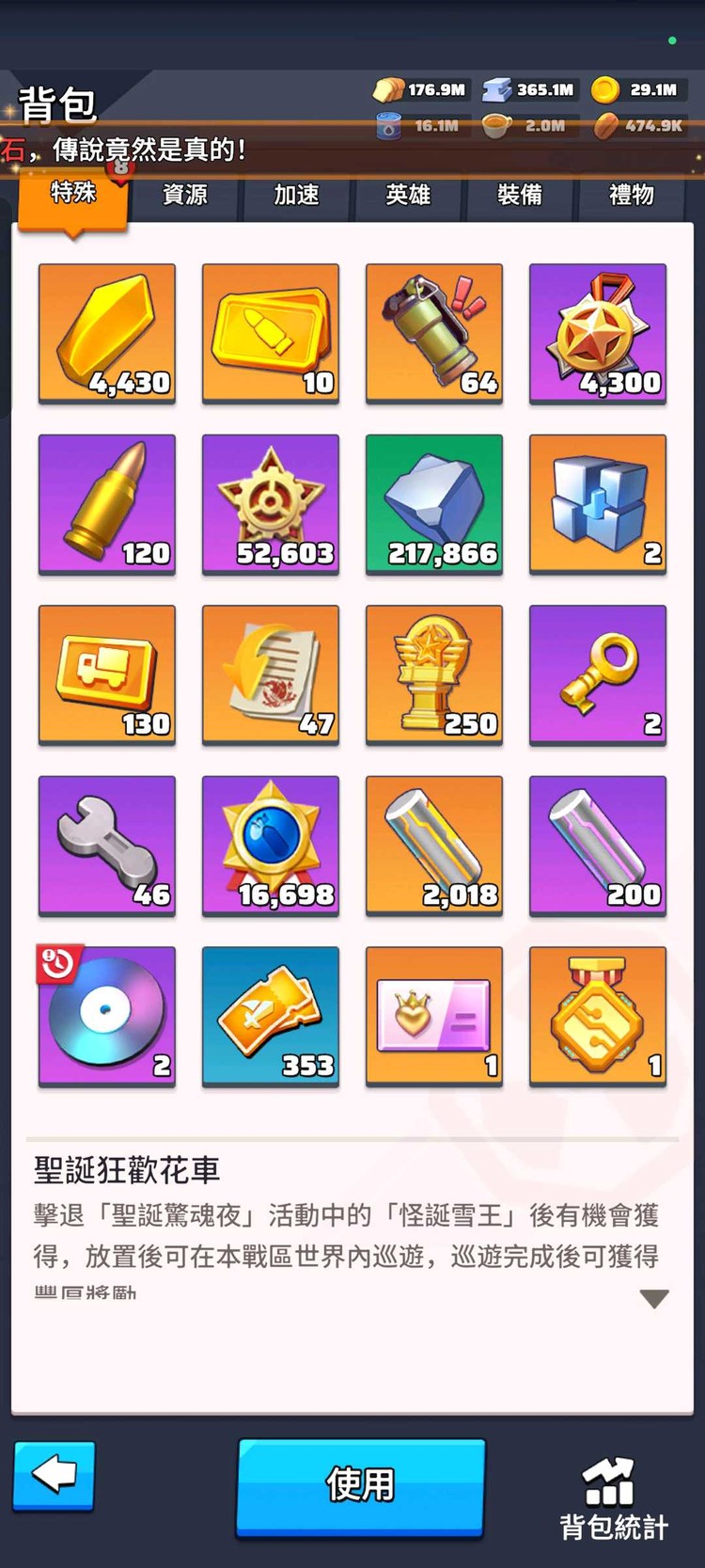Select the wrench item with 46

tap(107, 846)
